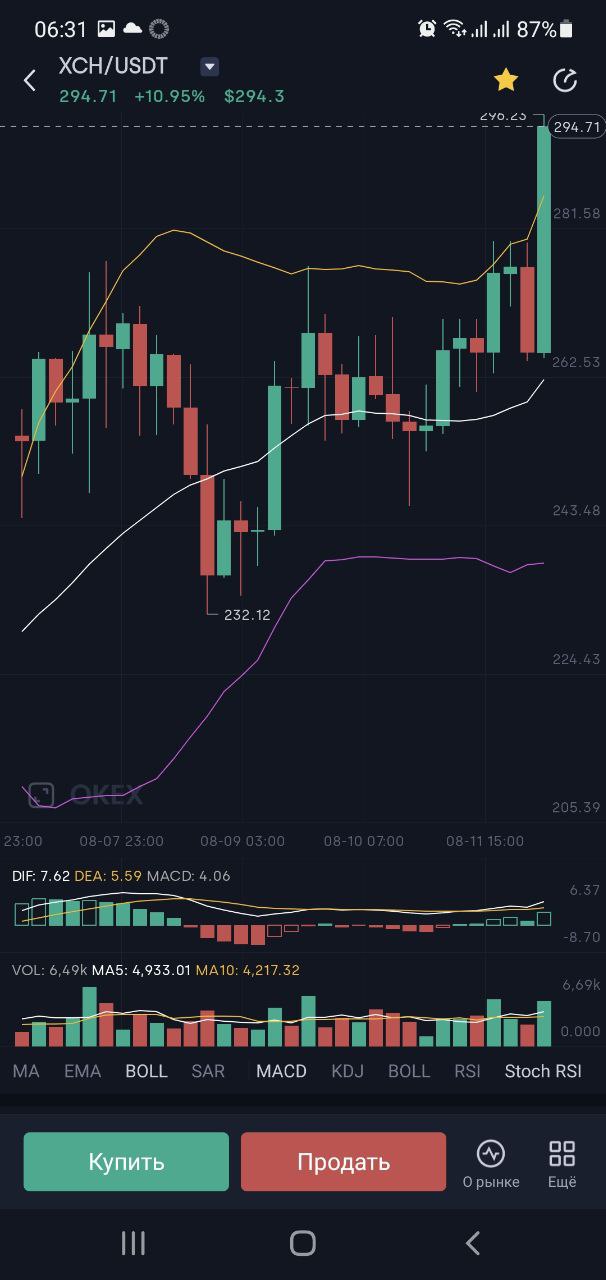Tap the red Продать button
606x1280 pixels.
[x=343, y=1162]
